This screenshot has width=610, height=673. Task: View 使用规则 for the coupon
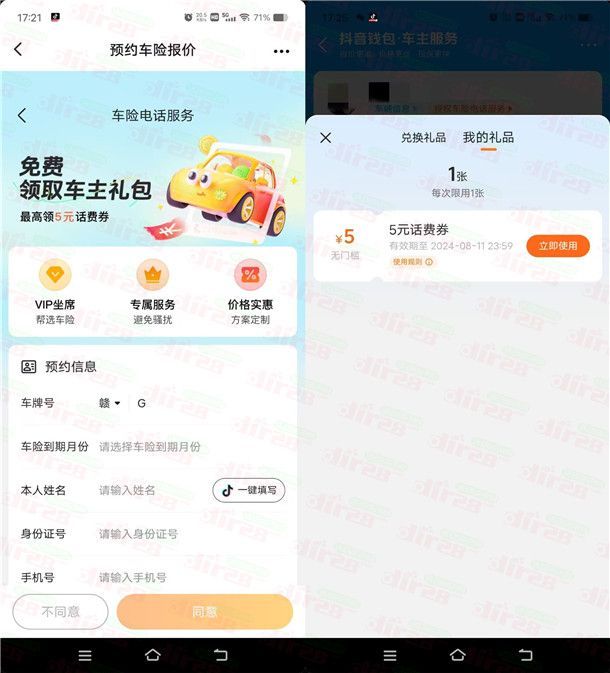(x=412, y=262)
